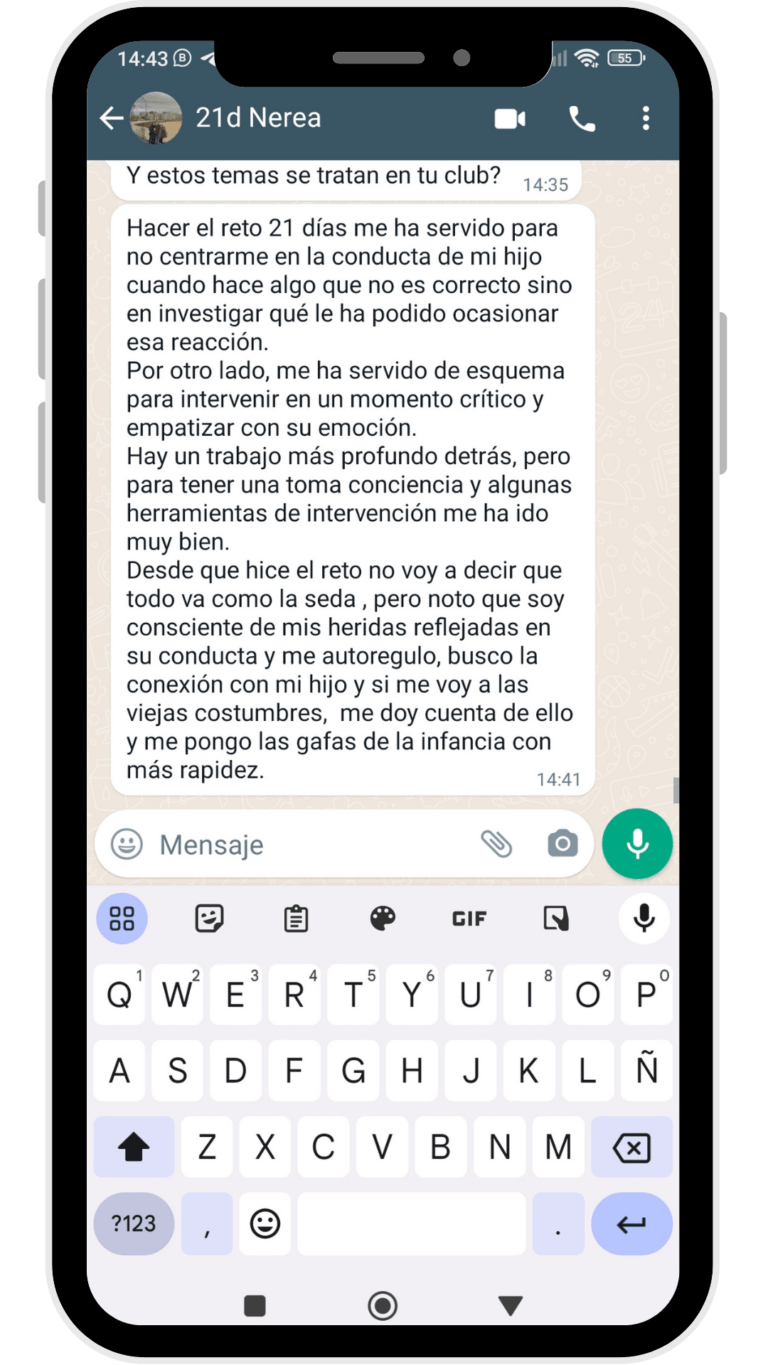Start a voice call with 21d Nerea
Image resolution: width=768 pixels, height=1365 pixels.
tap(582, 118)
